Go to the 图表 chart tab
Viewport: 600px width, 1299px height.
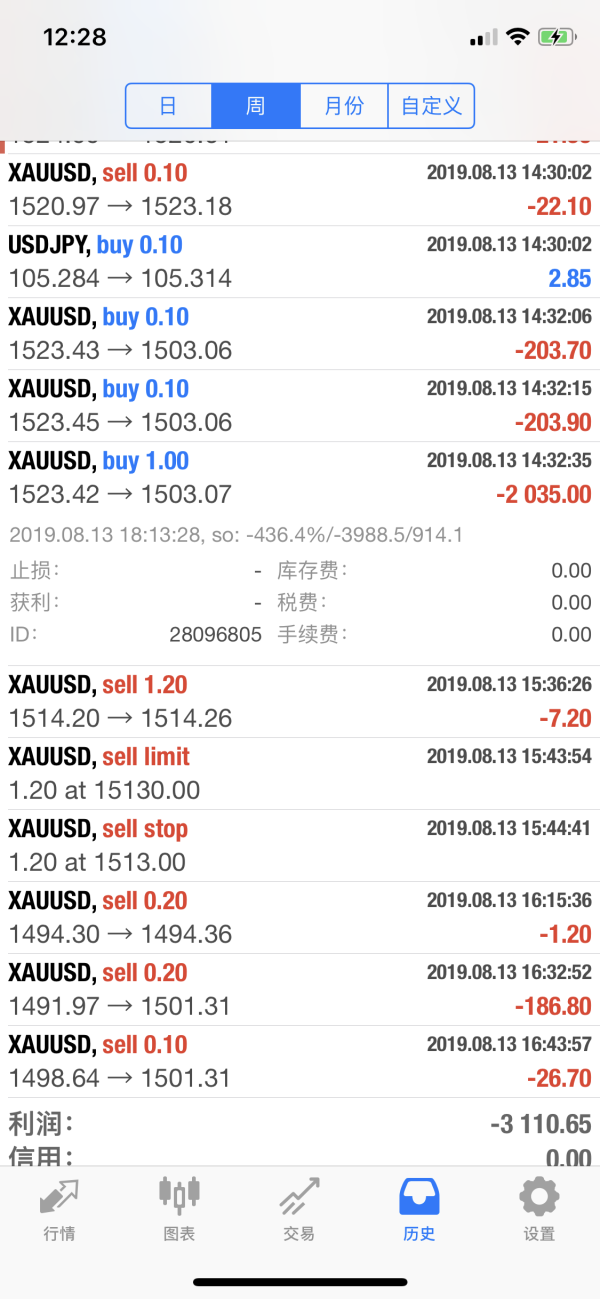(x=179, y=1209)
